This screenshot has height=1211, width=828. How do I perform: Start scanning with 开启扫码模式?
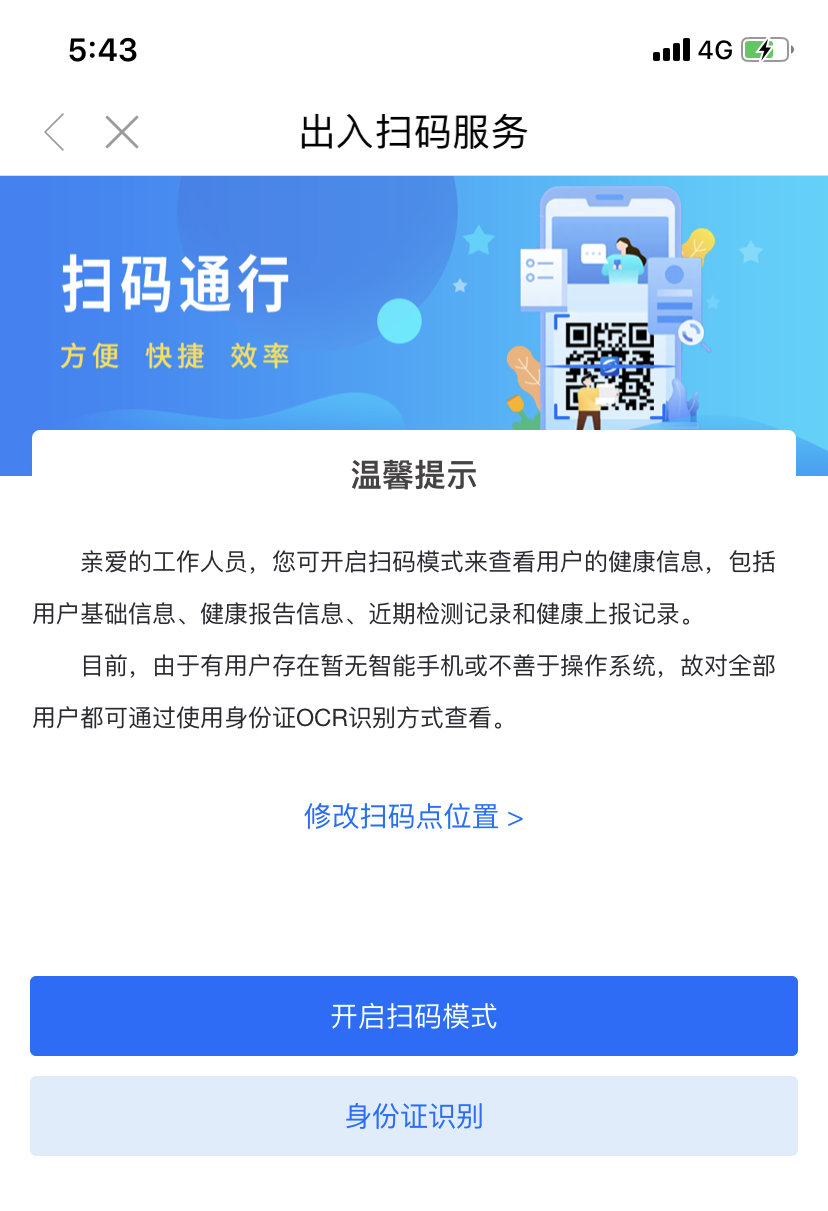pyautogui.click(x=414, y=1016)
